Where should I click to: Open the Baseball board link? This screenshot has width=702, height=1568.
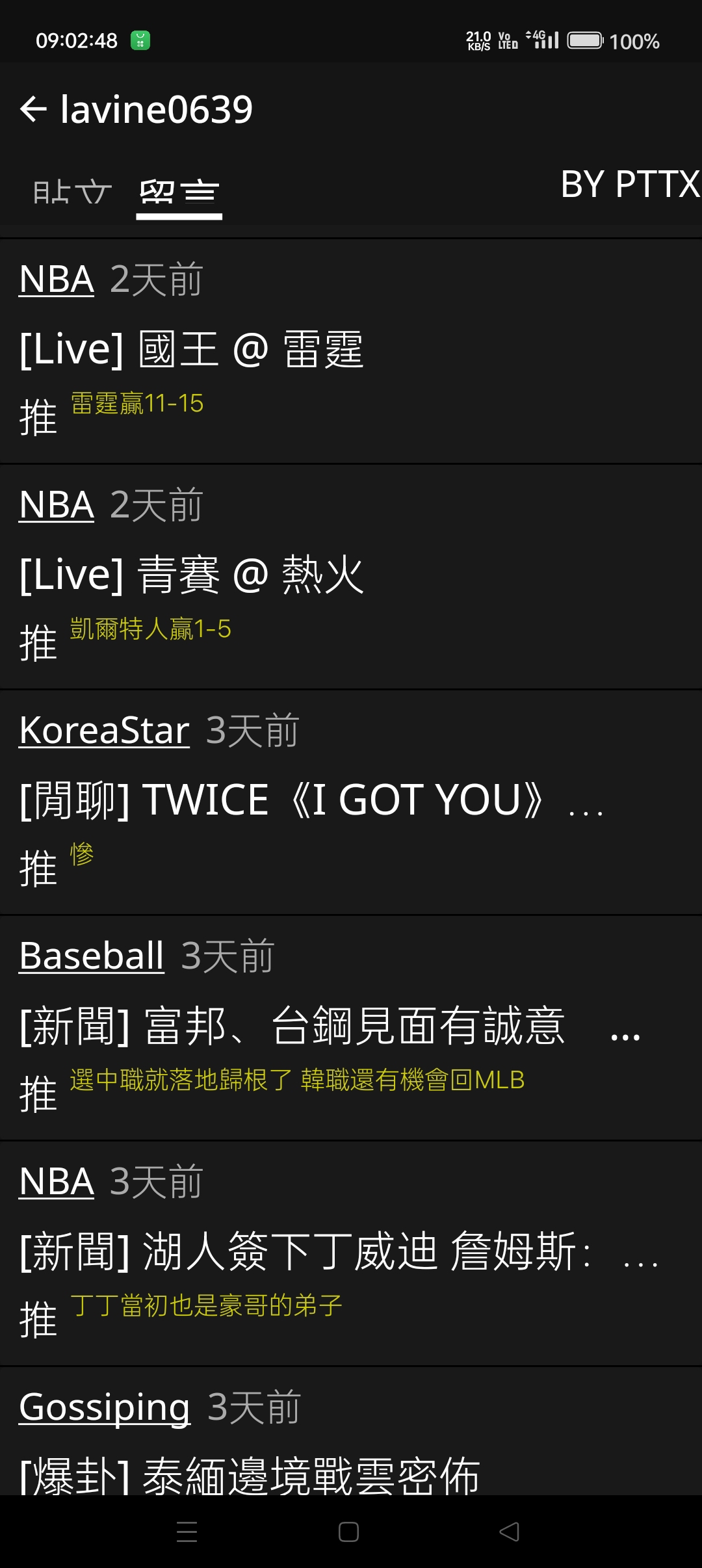(92, 956)
